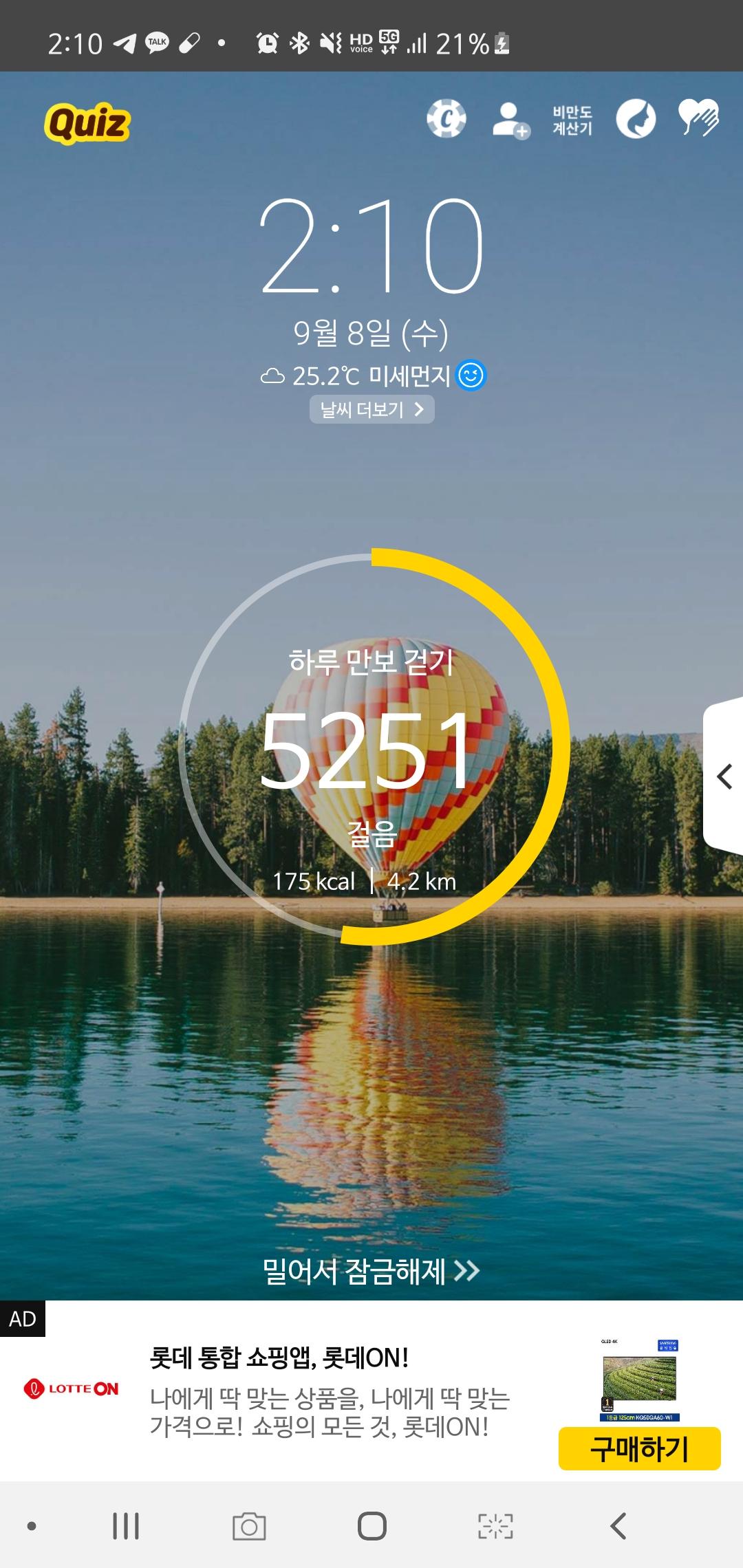The height and width of the screenshot is (1568, 743).
Task: Open 비만도 계산기 obesity calculator
Action: tap(572, 120)
